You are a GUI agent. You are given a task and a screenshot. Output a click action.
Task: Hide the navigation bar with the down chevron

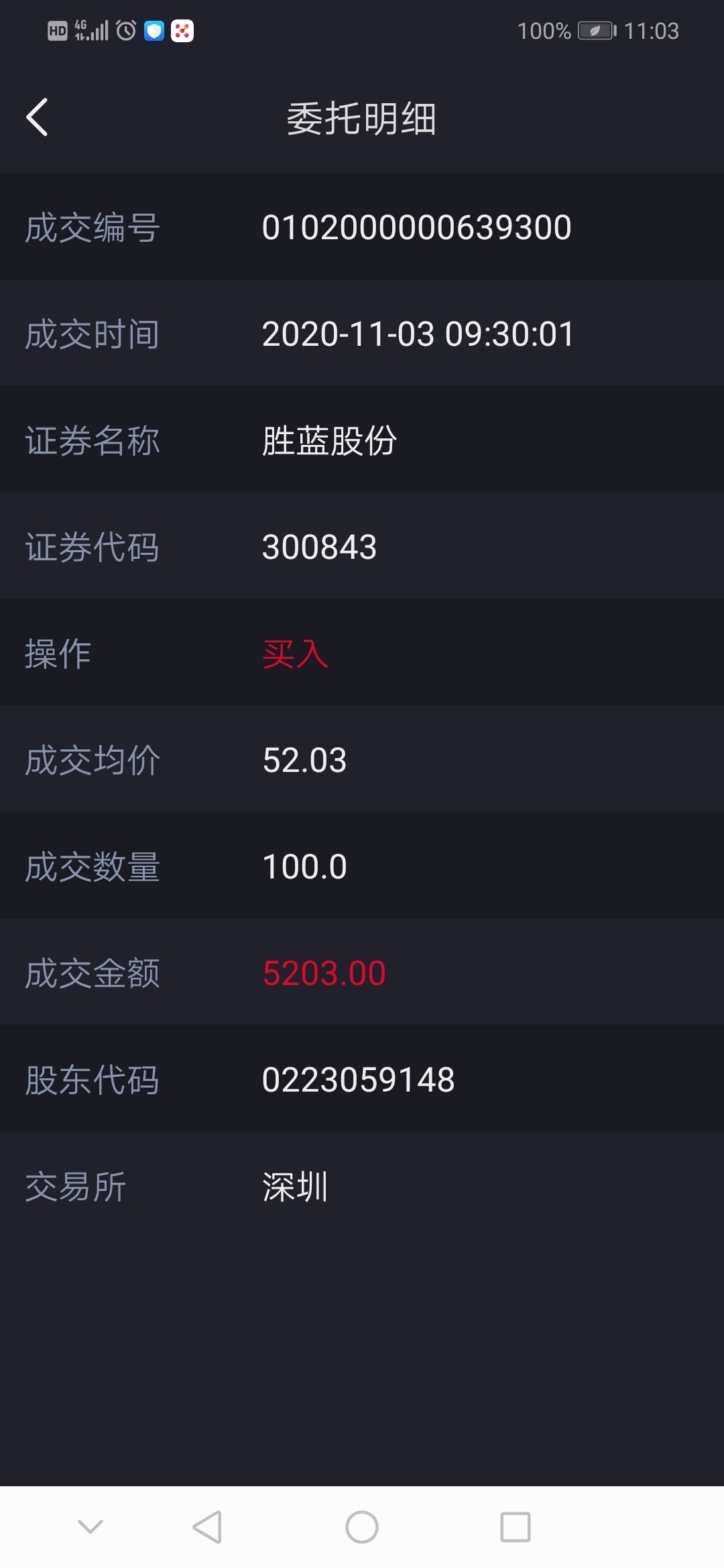click(x=90, y=1527)
